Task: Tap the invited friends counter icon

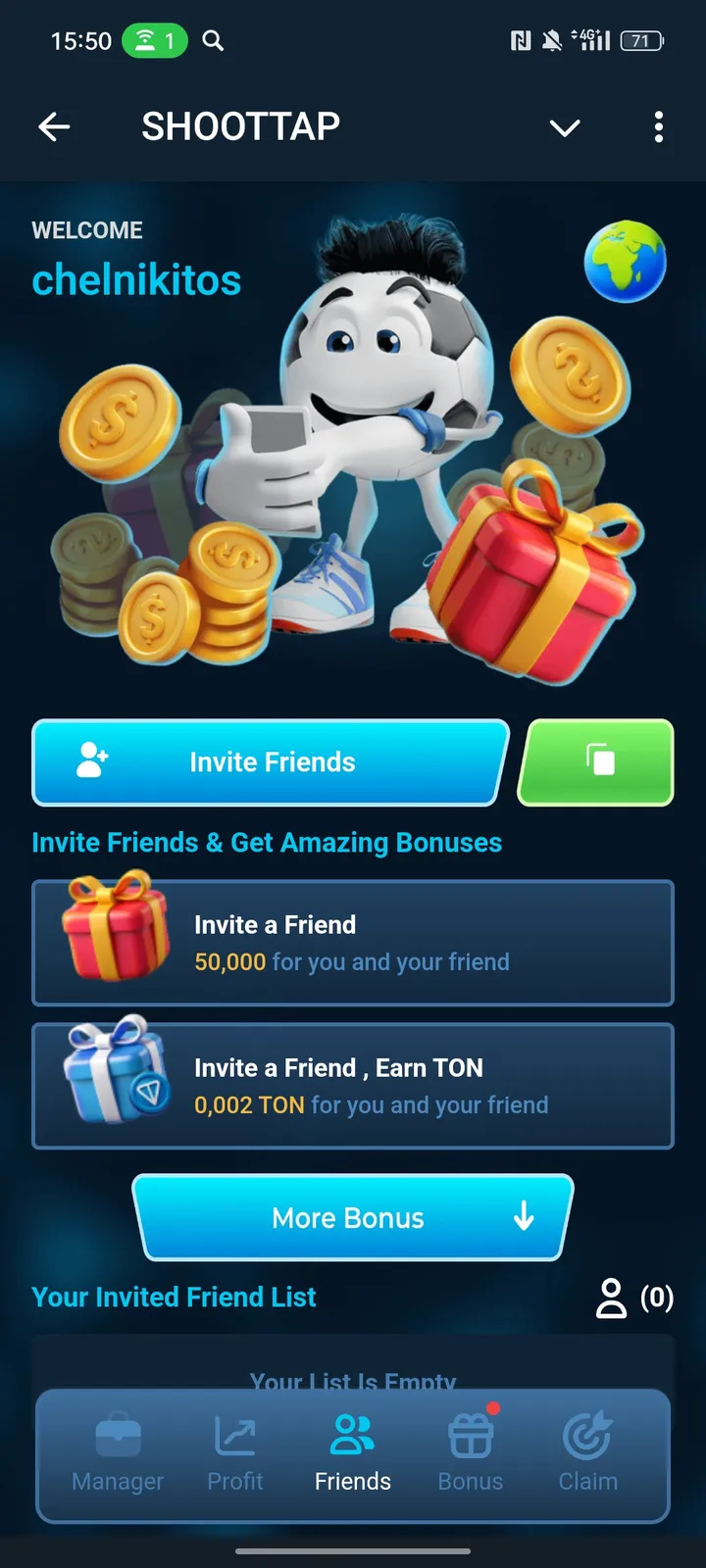Action: tap(612, 1298)
